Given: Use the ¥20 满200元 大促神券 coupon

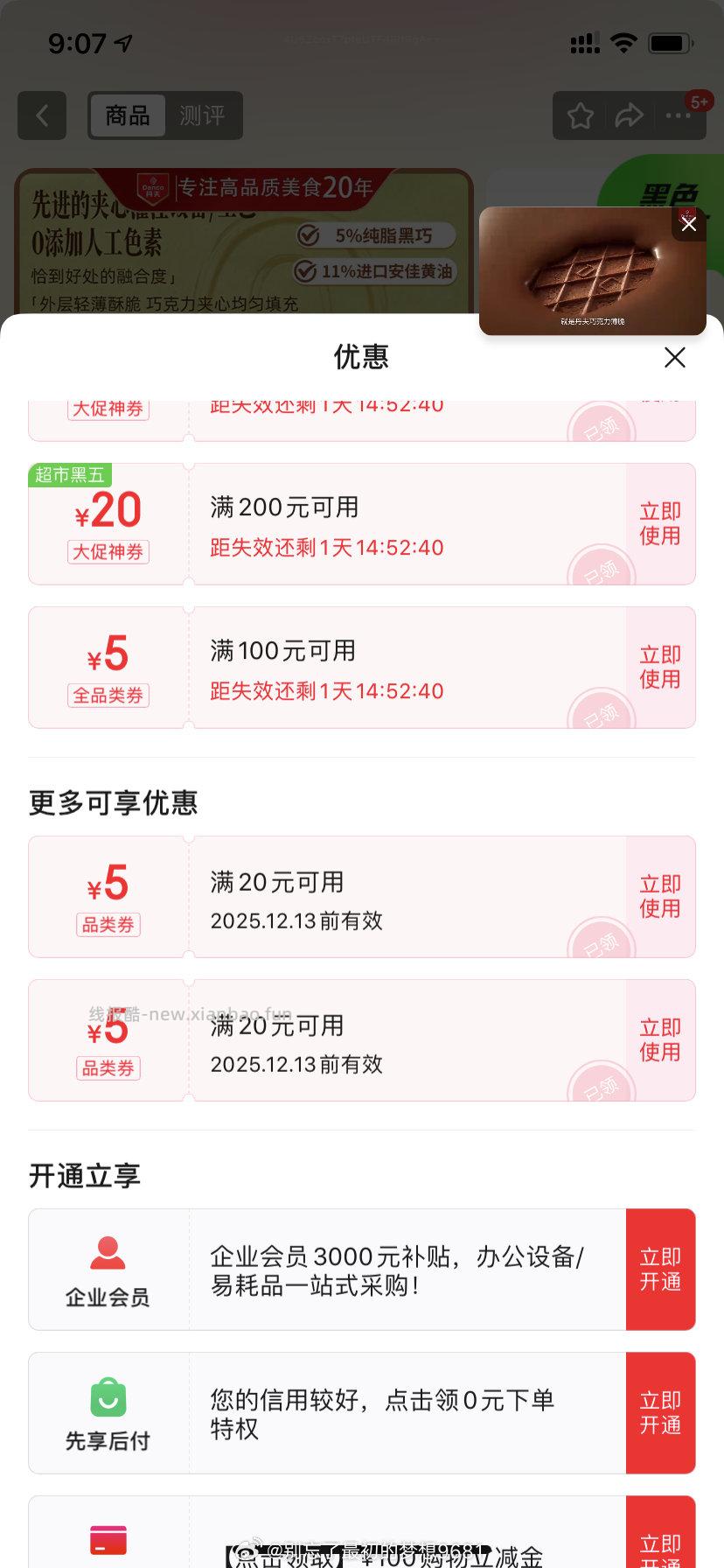Looking at the screenshot, I should [x=659, y=523].
